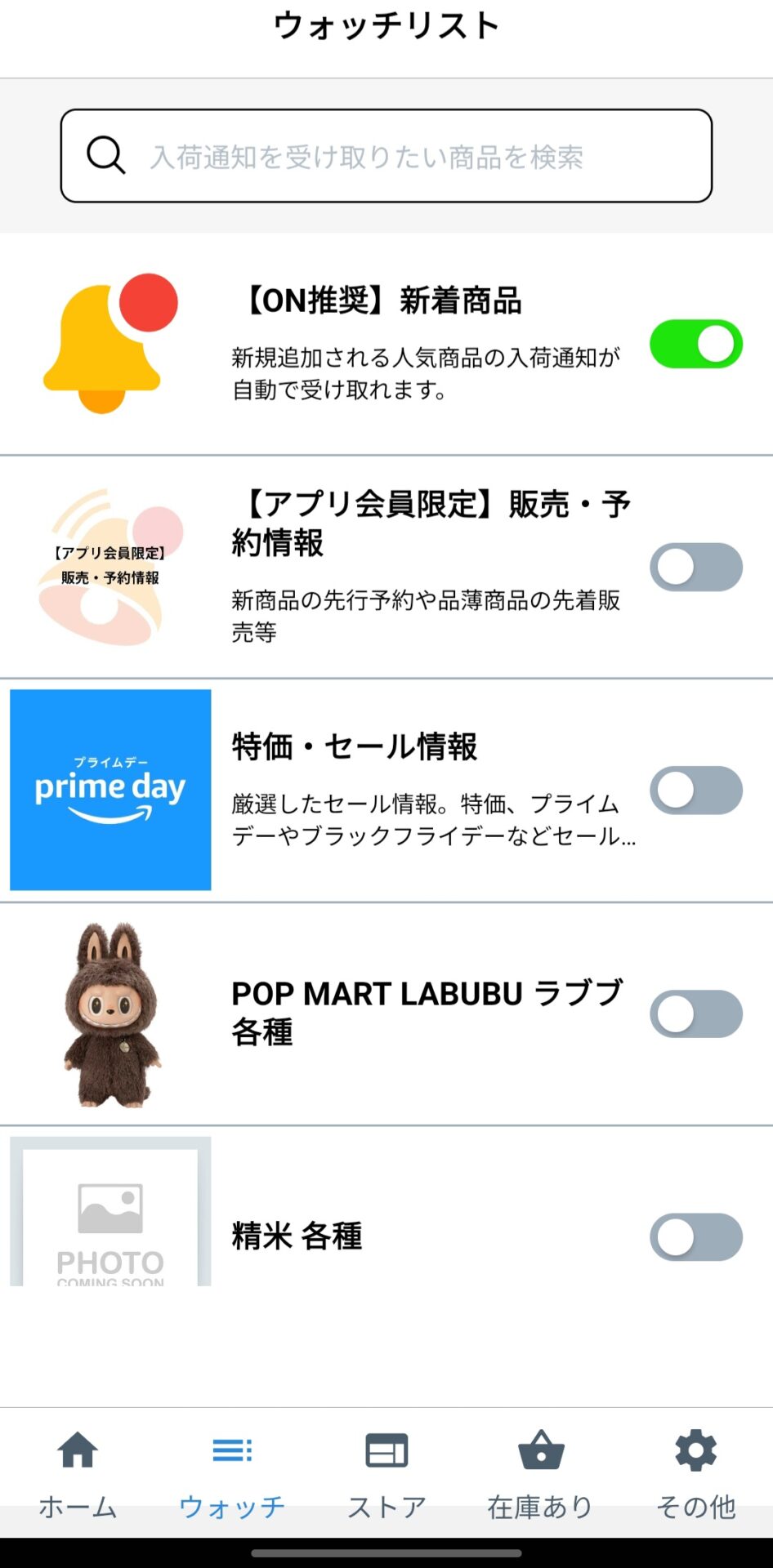Switch to the 在庫あり tab
This screenshot has height=1568, width=773.
541,1474
